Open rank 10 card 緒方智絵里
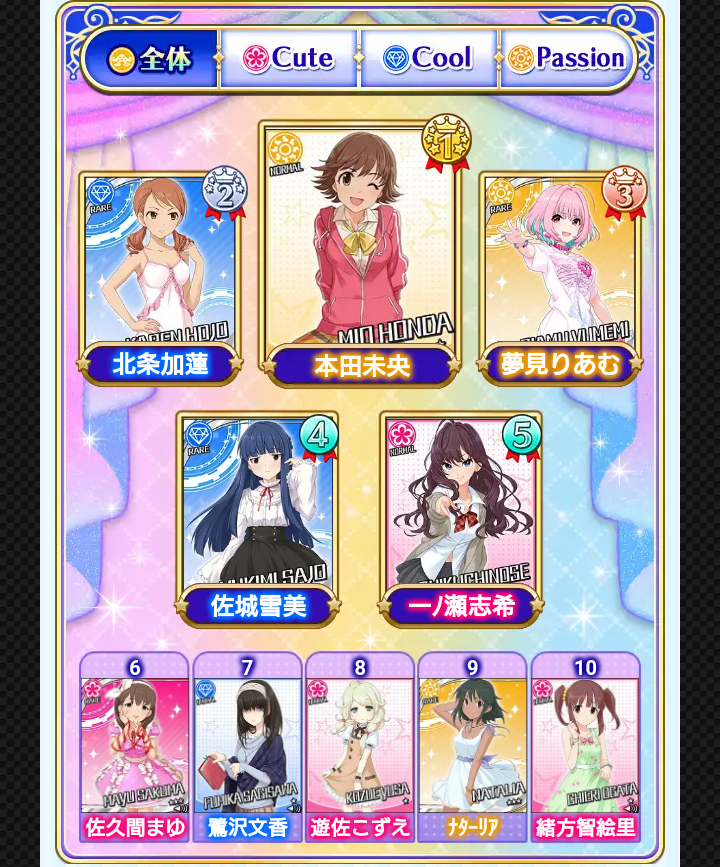 585,745
